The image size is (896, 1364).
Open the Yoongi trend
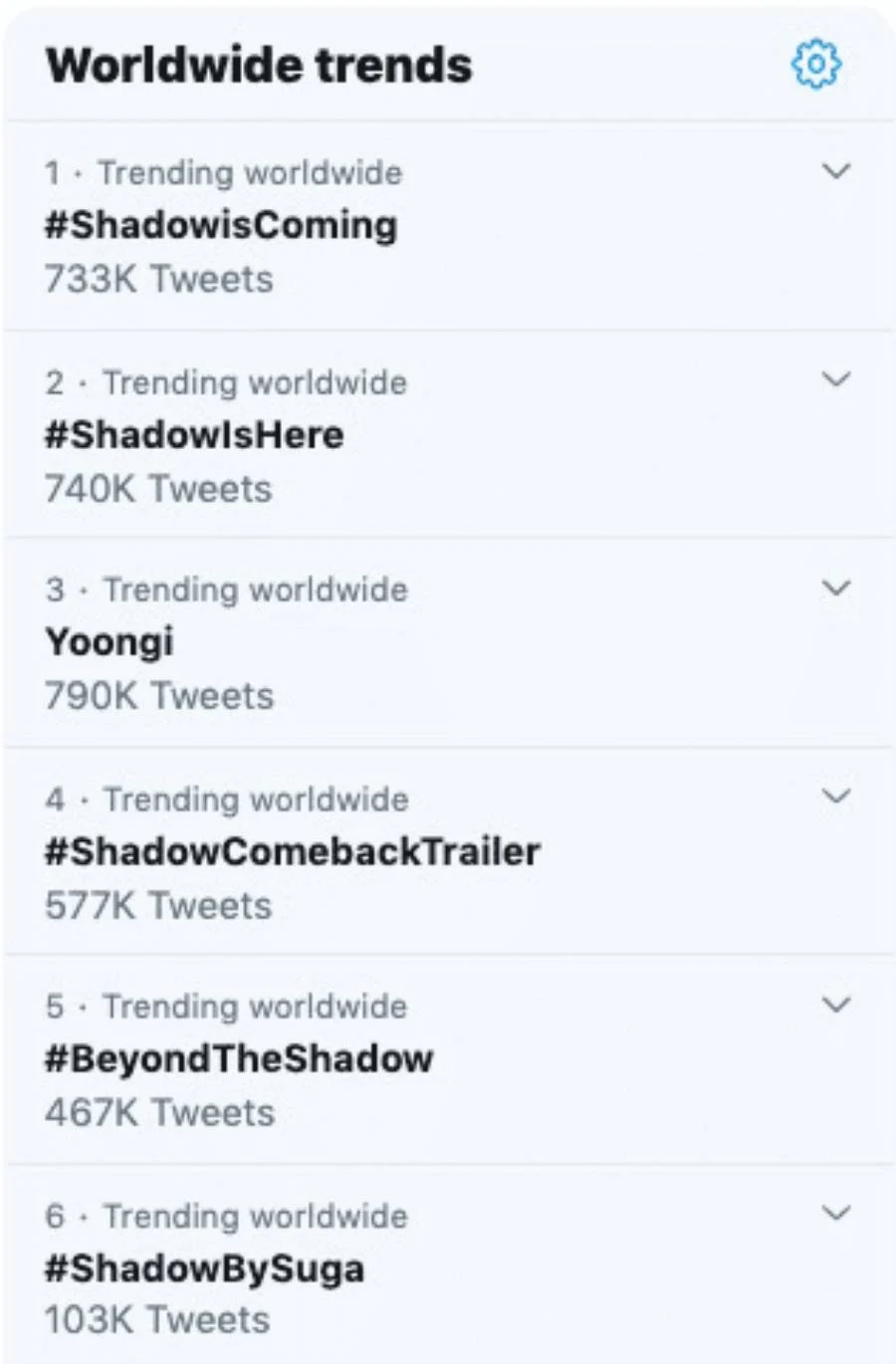(x=110, y=642)
